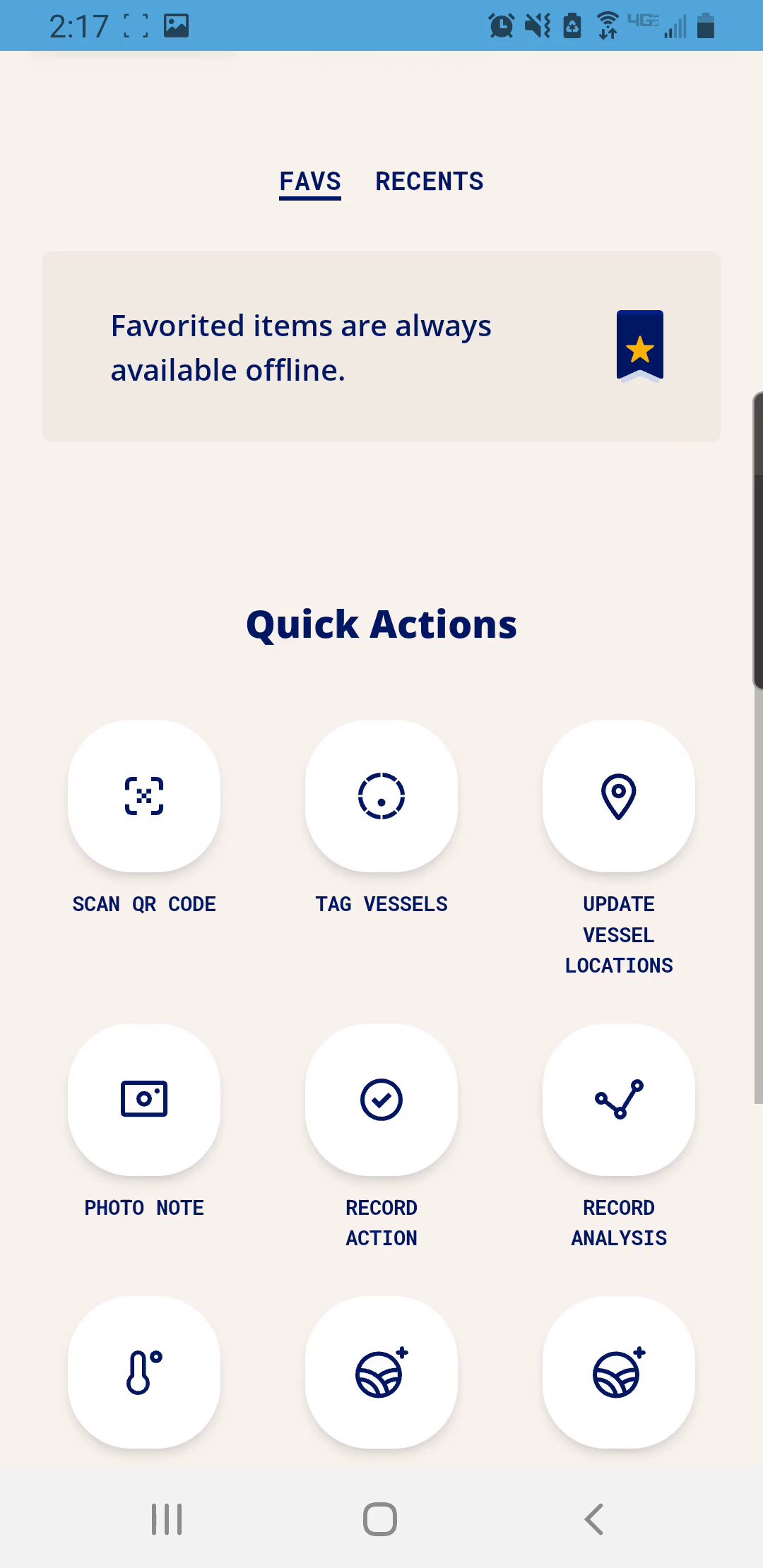The image size is (763, 1568).
Task: Go to the system home screen
Action: pos(380,1519)
